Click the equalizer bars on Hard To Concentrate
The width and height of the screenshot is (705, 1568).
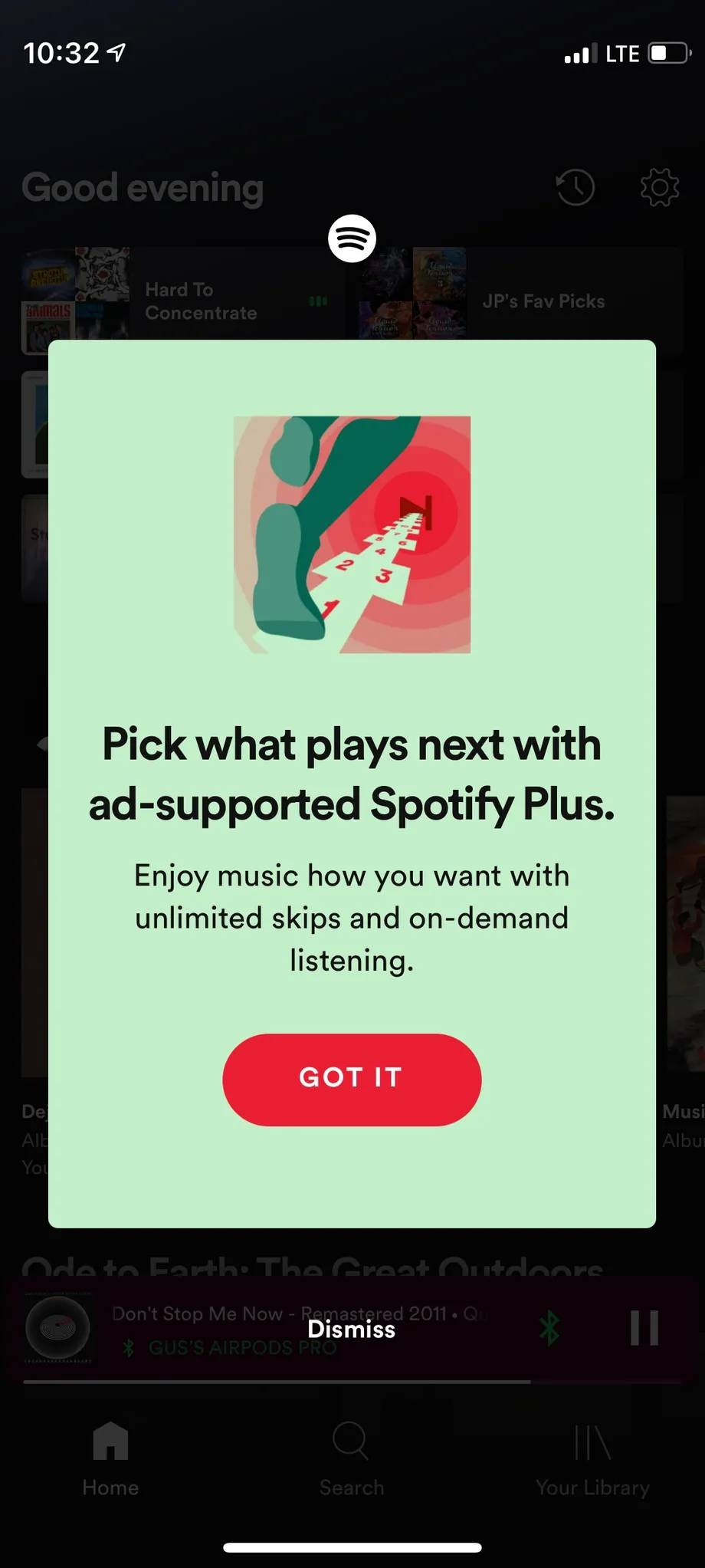pos(316,302)
